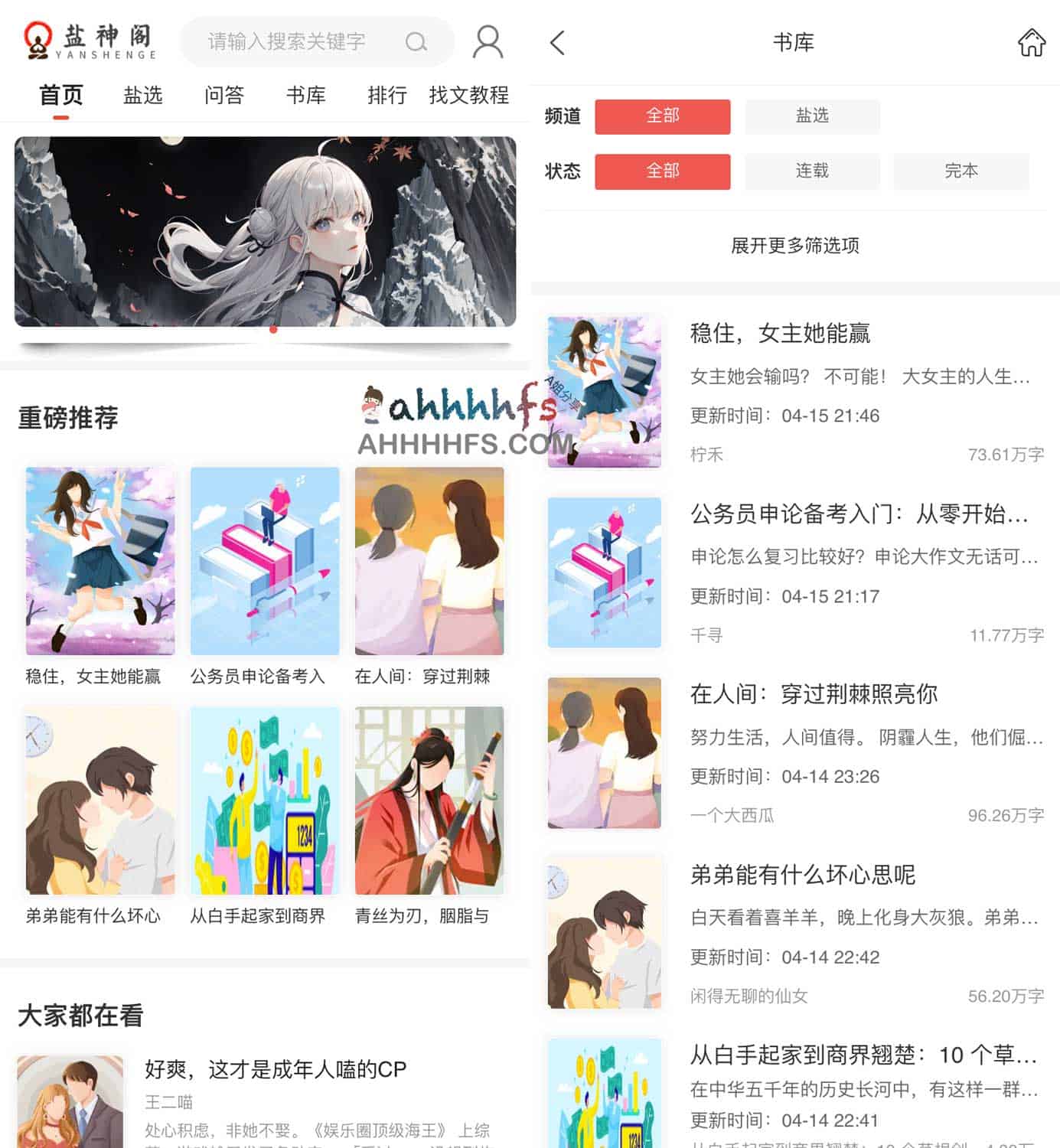This screenshot has width=1060, height=1148.
Task: Go back from the 书库 page
Action: pyautogui.click(x=558, y=43)
